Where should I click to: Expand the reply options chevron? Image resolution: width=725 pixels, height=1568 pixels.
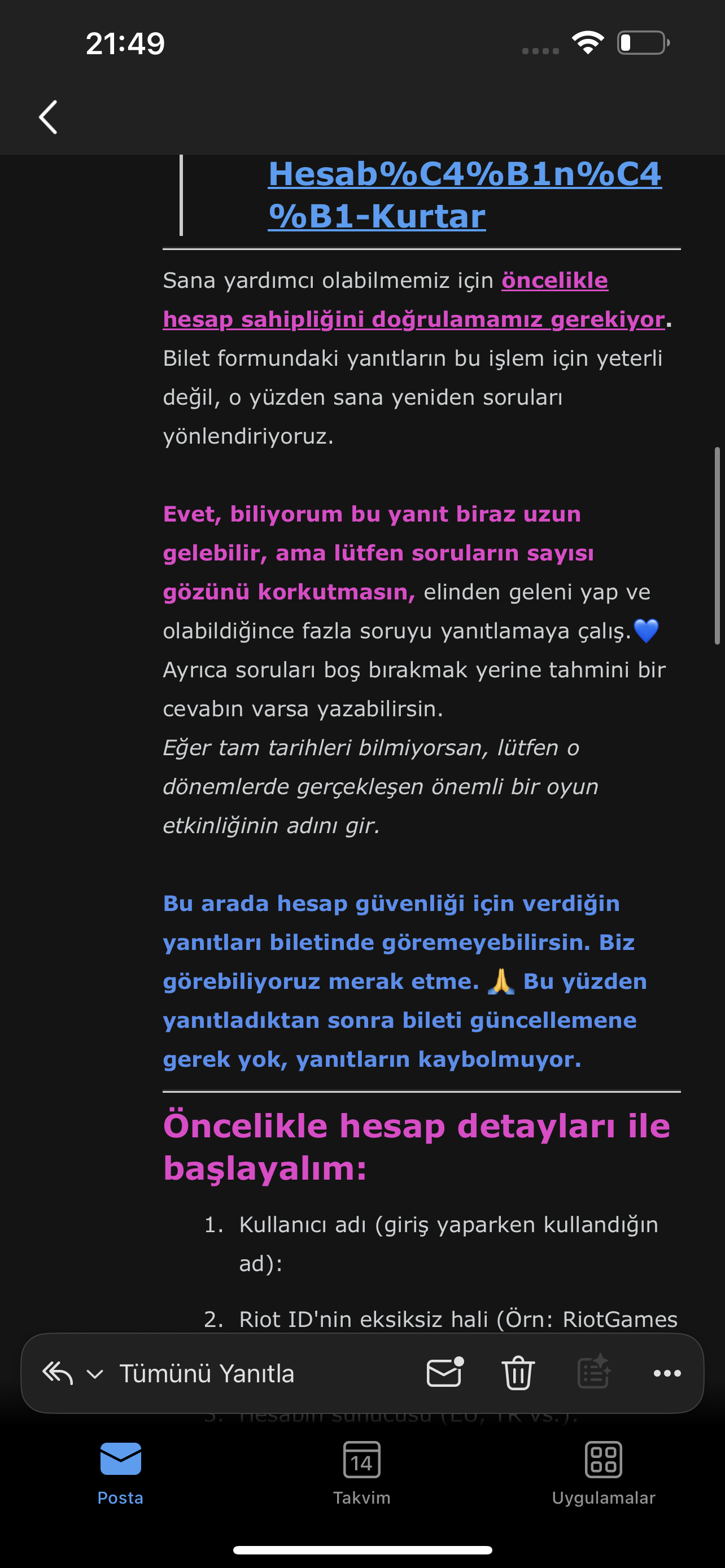coord(95,1374)
